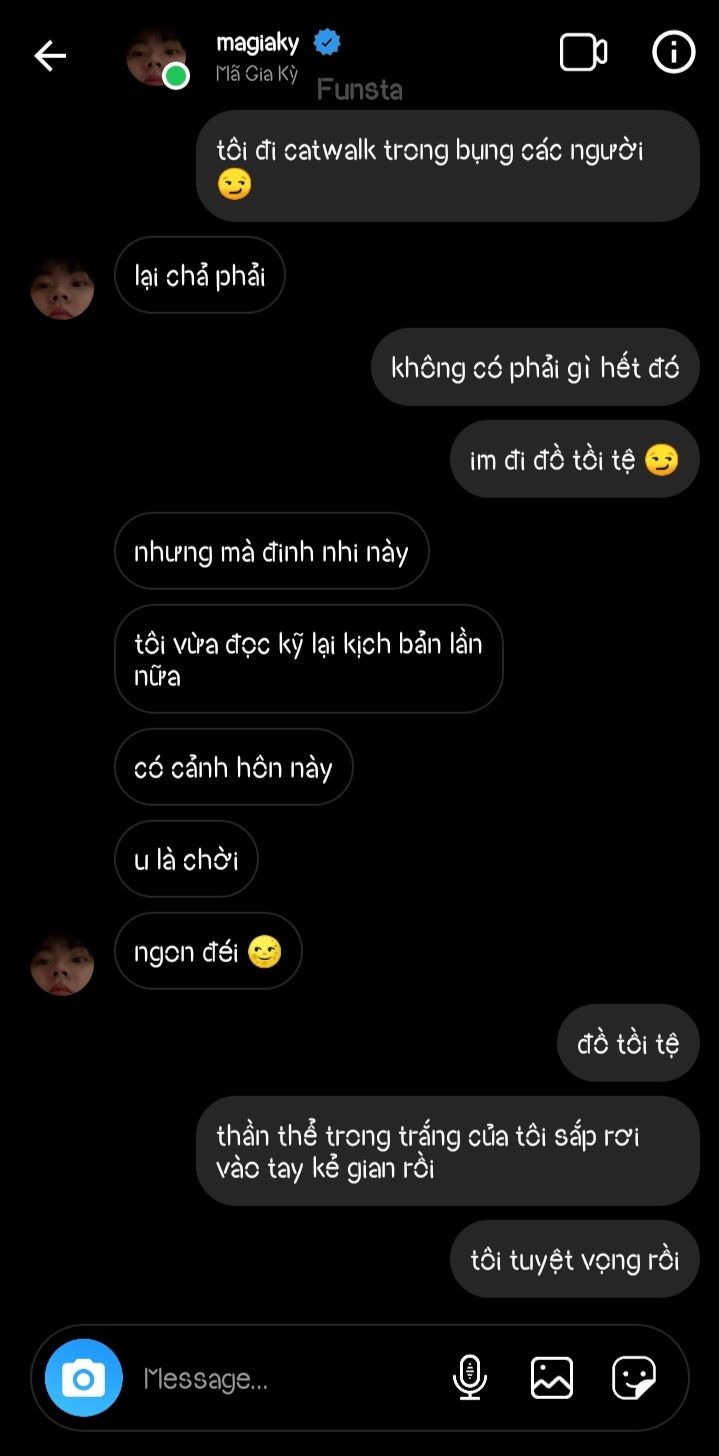Open the sticker picker
This screenshot has height=1456, width=719.
point(634,1378)
